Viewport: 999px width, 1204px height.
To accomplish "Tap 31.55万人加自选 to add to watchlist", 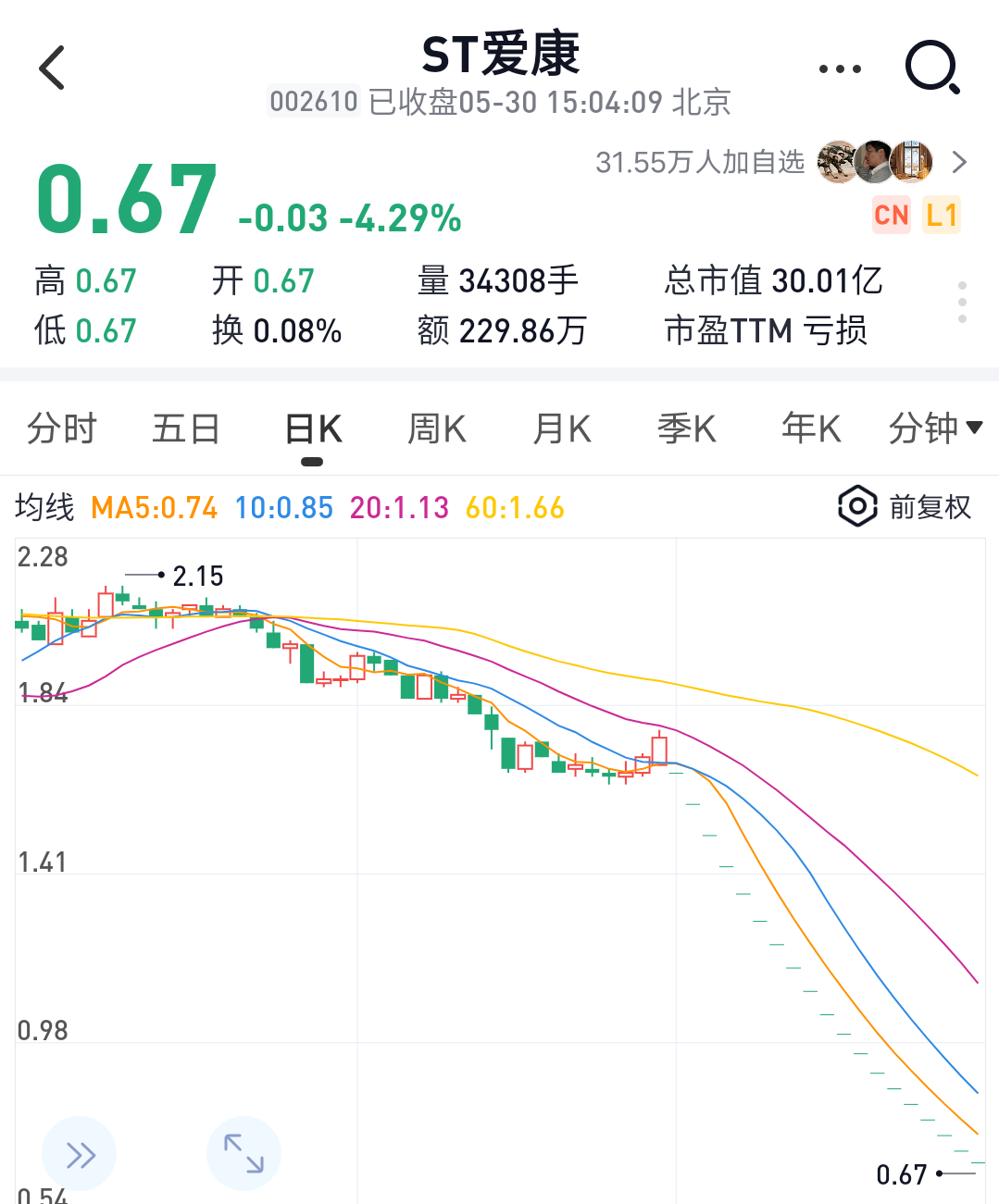I will pyautogui.click(x=701, y=161).
